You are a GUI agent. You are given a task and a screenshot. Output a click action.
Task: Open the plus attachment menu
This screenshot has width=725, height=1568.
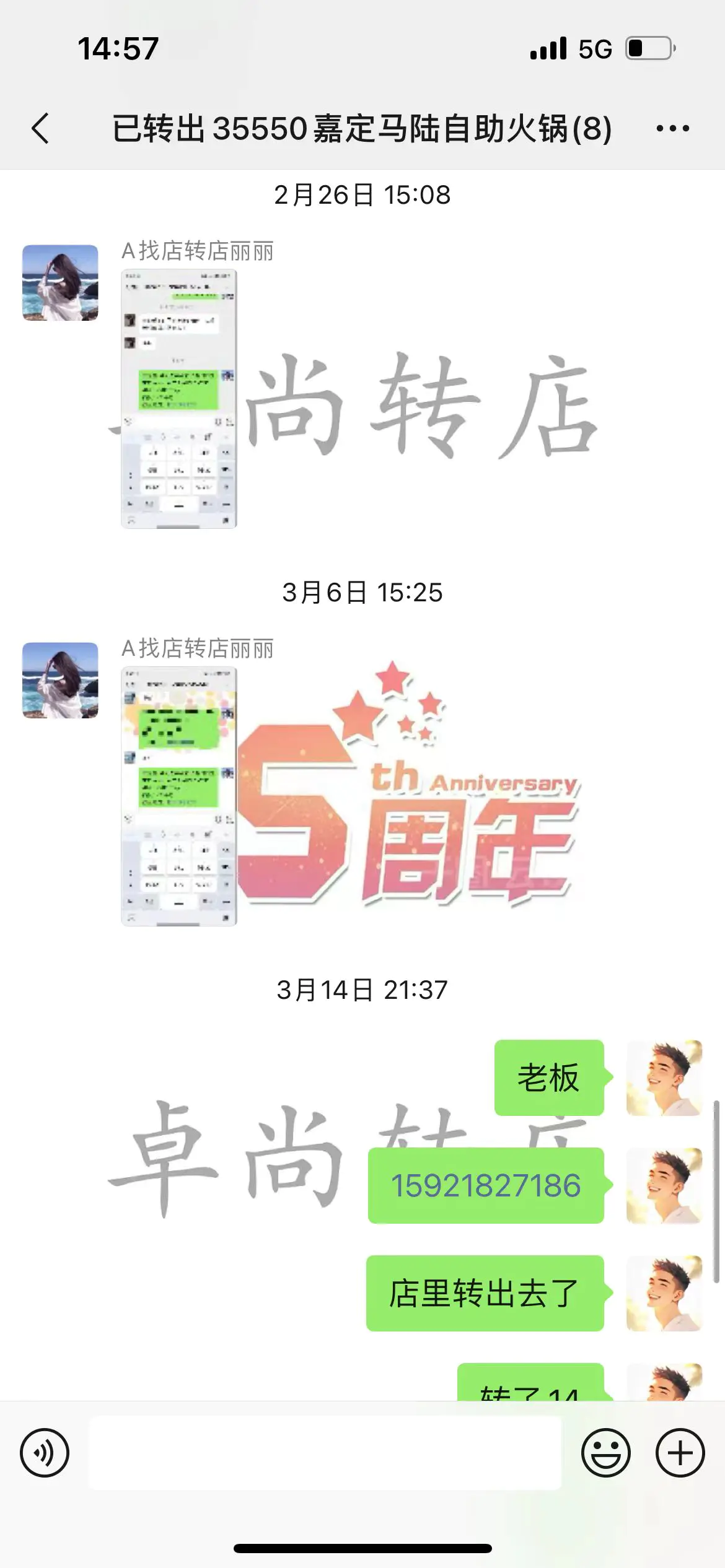pos(680,1453)
